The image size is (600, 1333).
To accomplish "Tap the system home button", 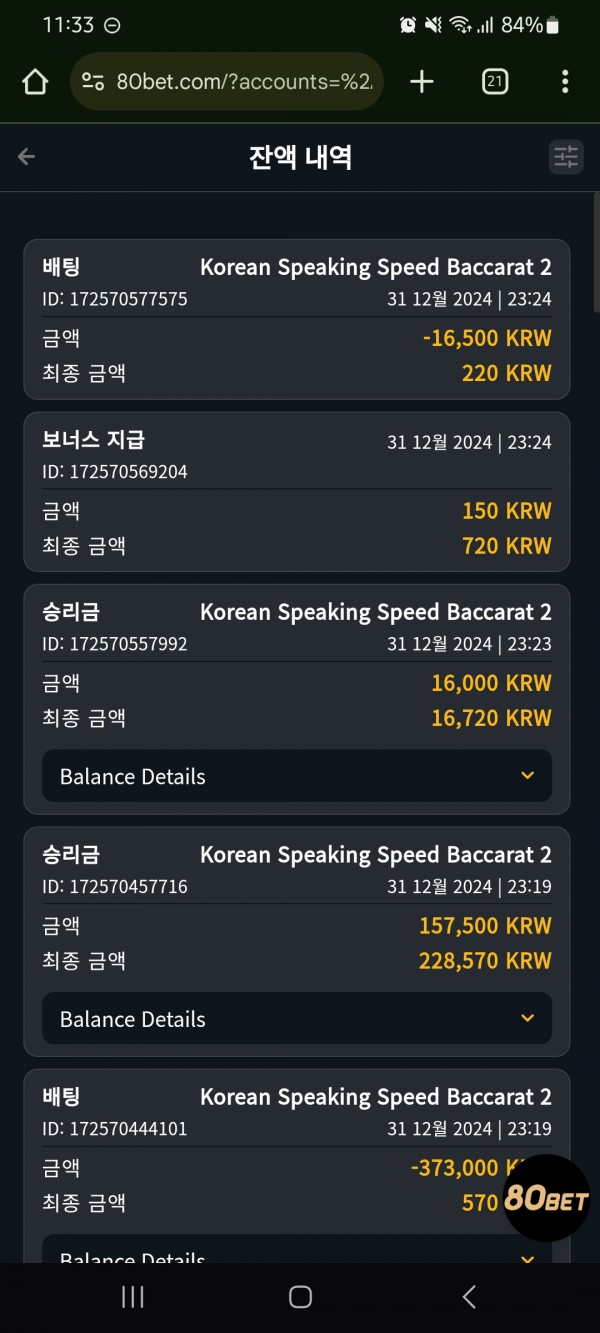I will 300,1297.
